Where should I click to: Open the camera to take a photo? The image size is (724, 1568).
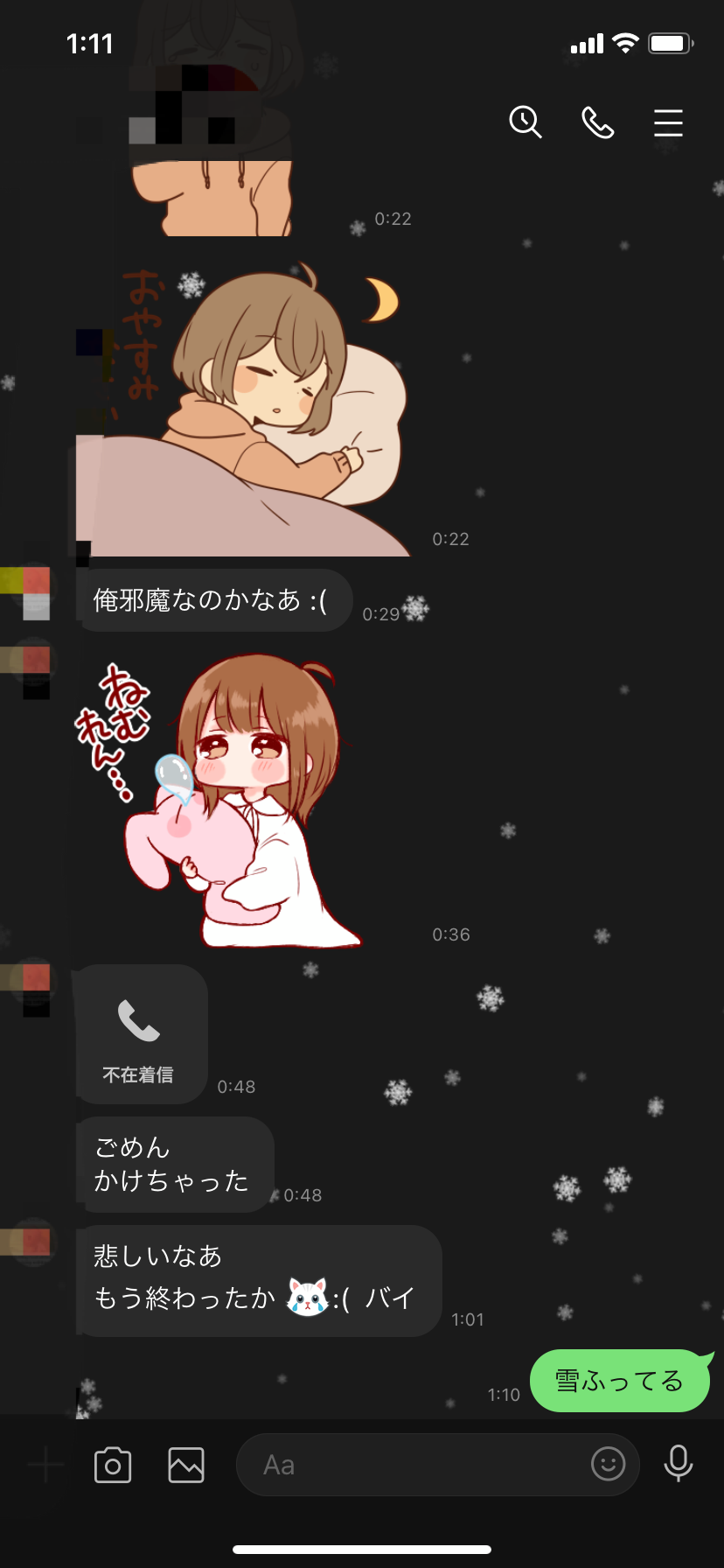pos(113,1465)
